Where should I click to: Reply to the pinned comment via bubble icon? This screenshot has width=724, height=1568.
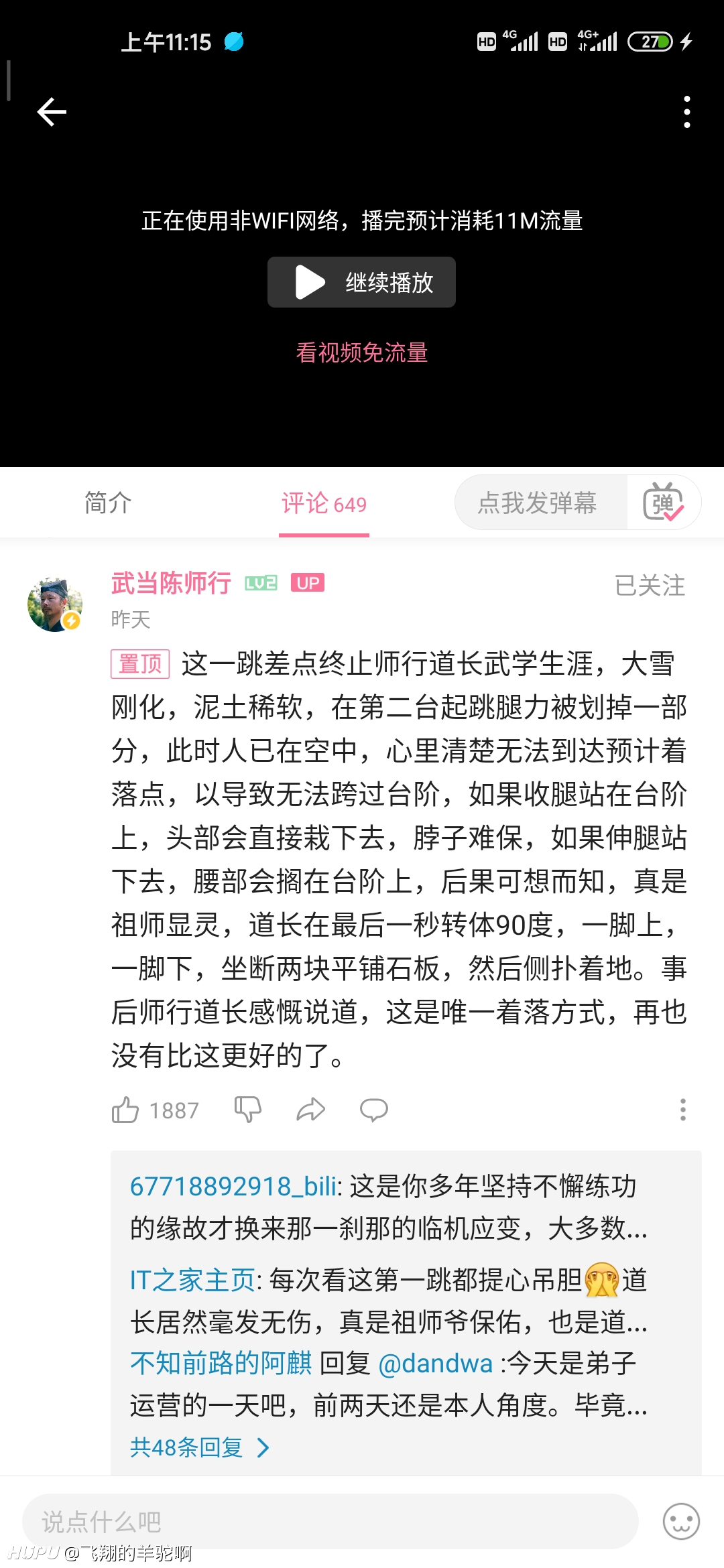pyautogui.click(x=374, y=1110)
